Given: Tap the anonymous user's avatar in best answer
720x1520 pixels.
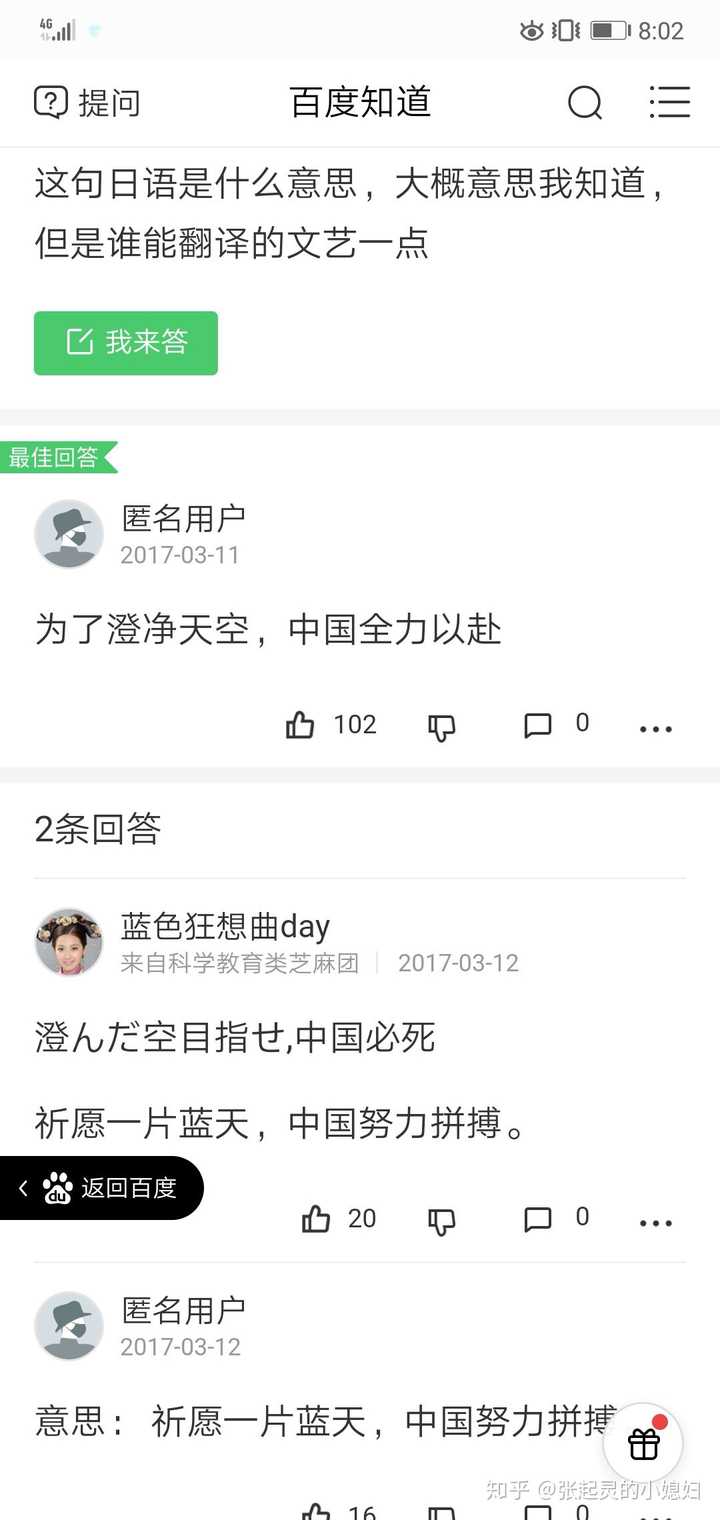Looking at the screenshot, I should tap(68, 535).
